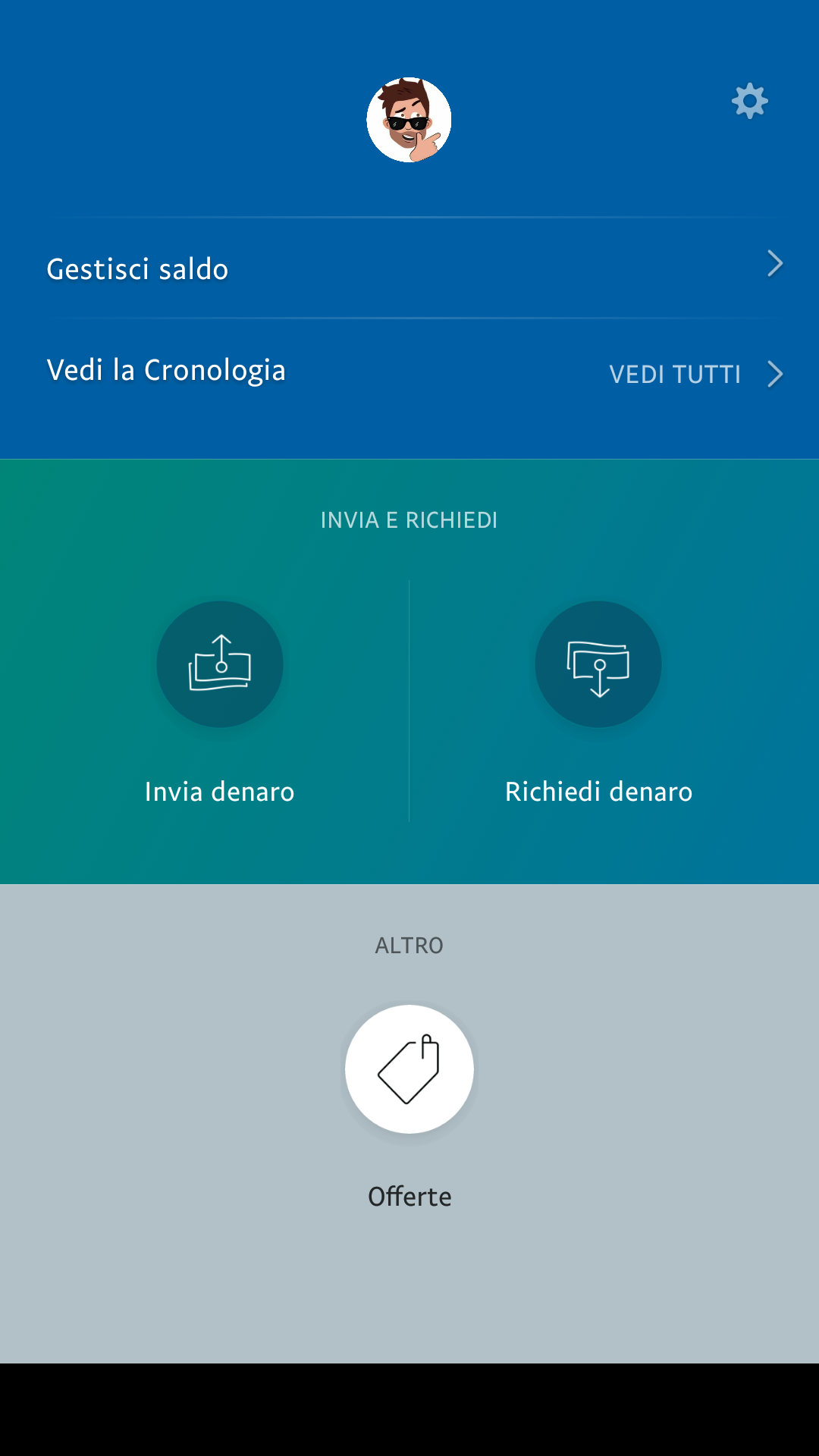Screen dimensions: 819x1456
Task: Open Vedi la Cronologia row
Action: pos(409,372)
